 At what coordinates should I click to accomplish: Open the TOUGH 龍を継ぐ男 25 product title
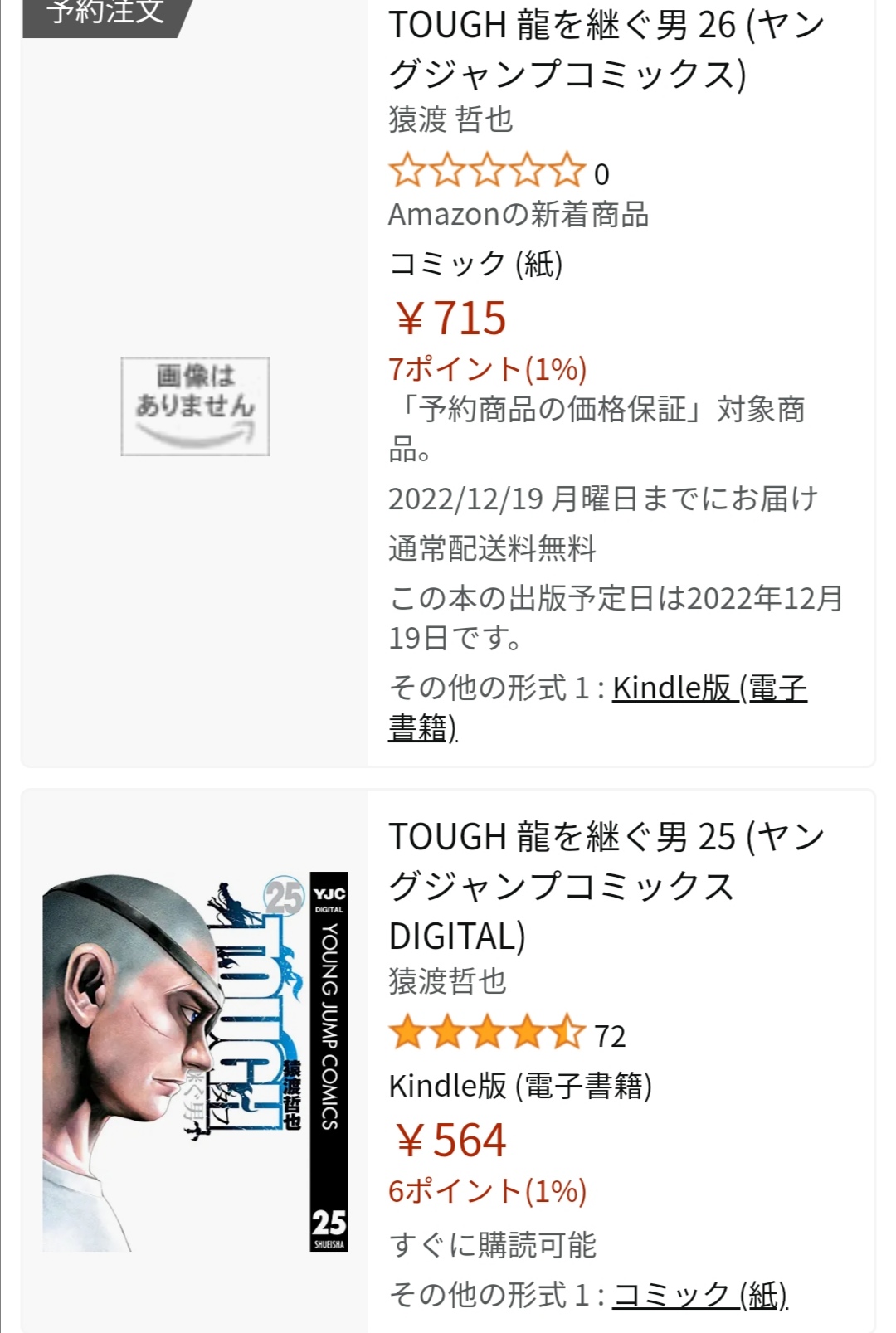coord(606,885)
